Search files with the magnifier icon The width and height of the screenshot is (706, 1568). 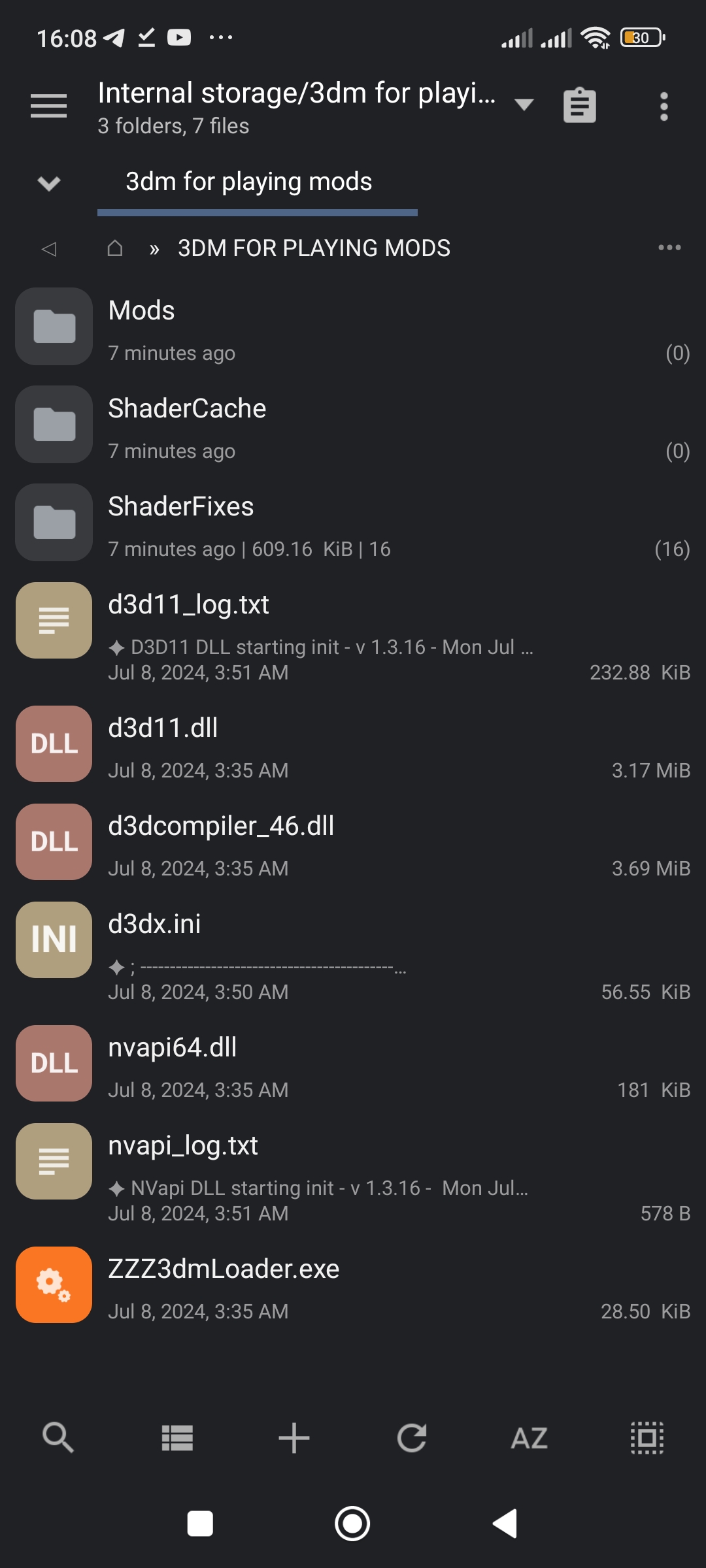[58, 1438]
